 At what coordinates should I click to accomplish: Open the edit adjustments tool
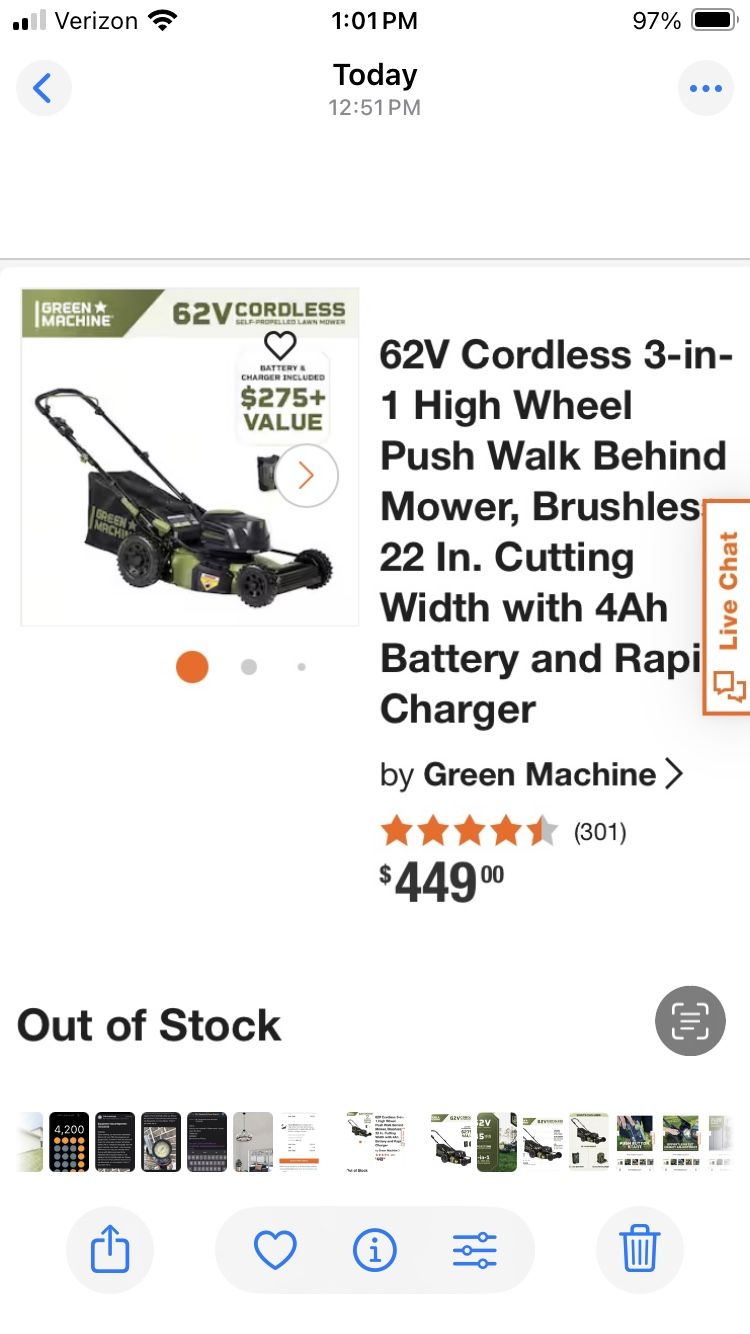click(474, 1249)
